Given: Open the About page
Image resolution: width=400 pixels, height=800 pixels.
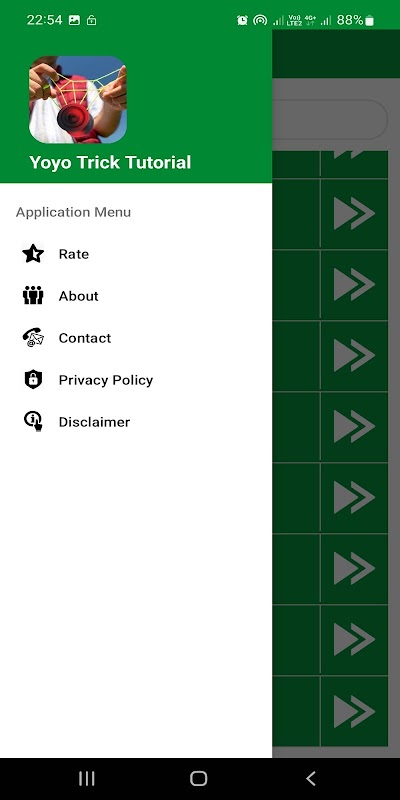Looking at the screenshot, I should tap(136, 296).
